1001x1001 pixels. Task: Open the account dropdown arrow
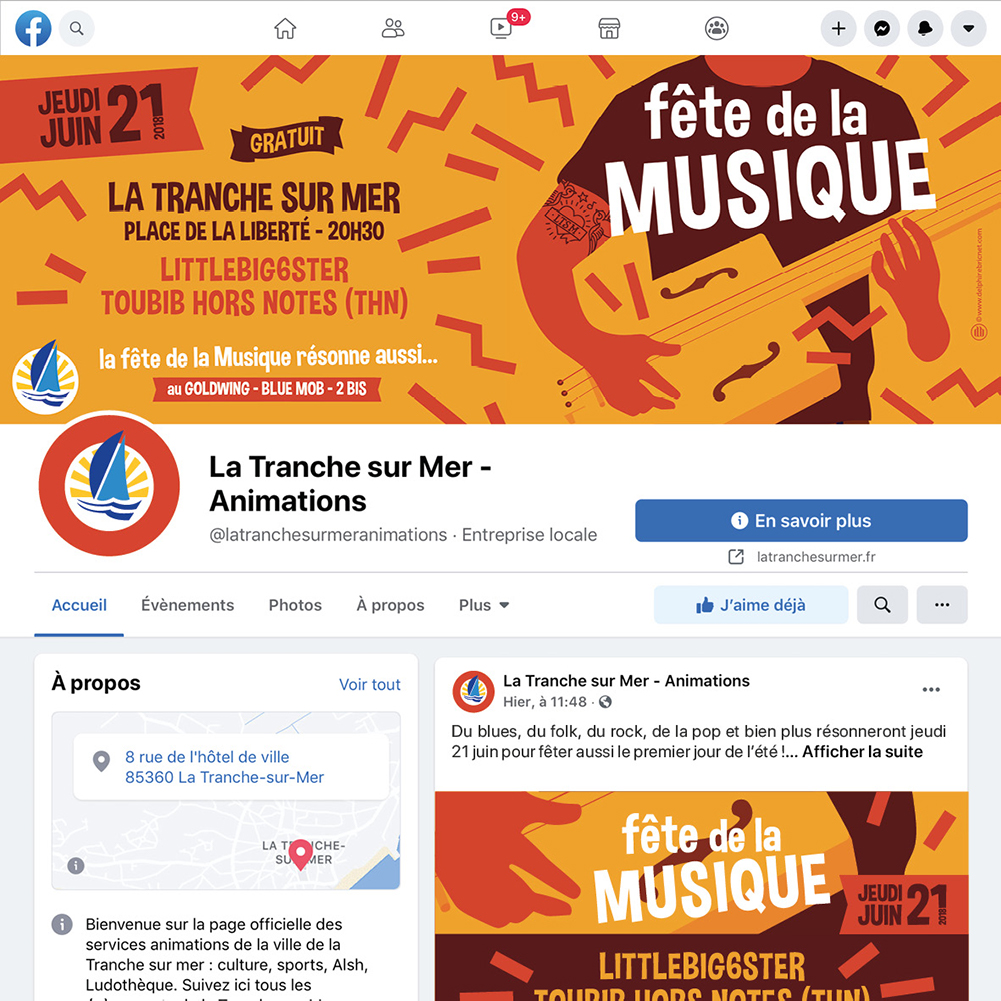(968, 29)
